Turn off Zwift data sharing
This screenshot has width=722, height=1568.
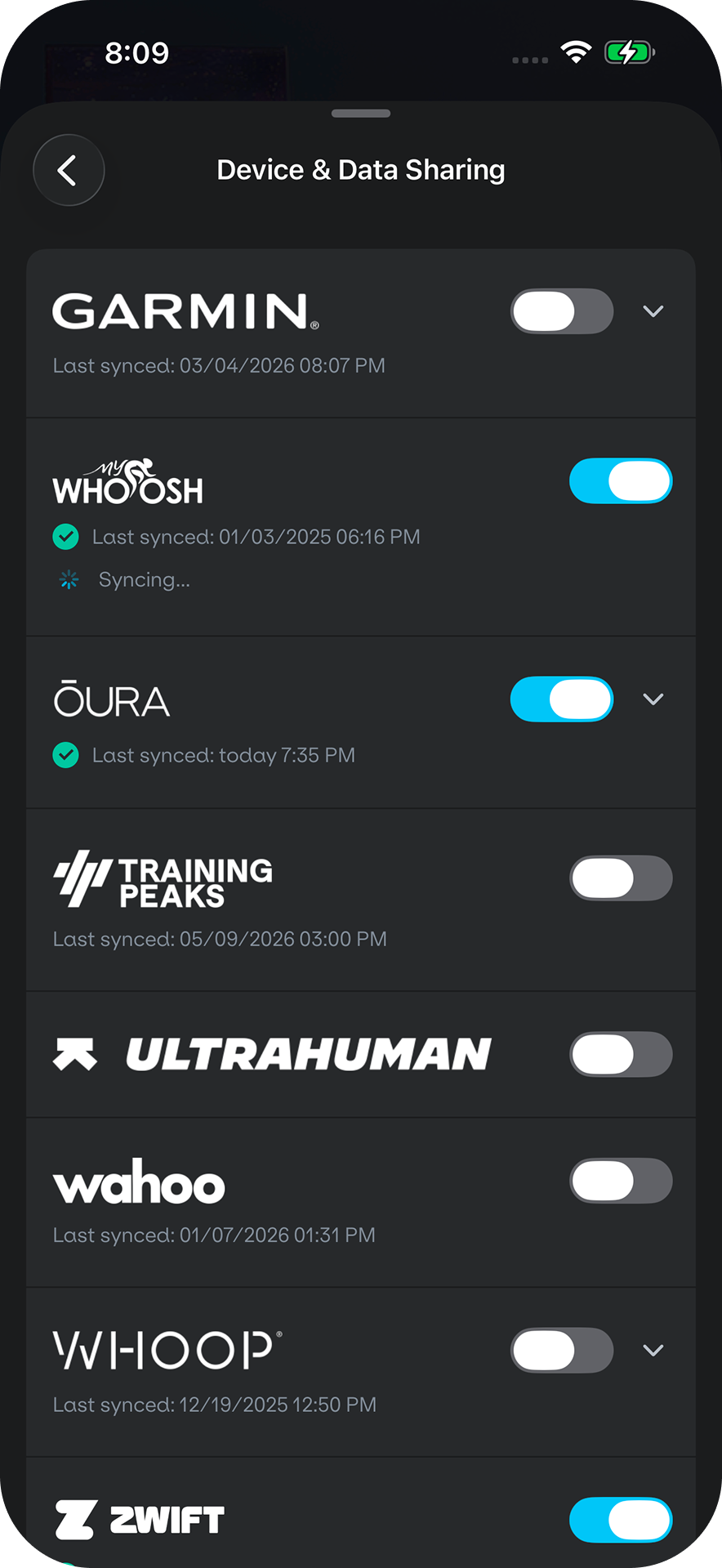(621, 1520)
